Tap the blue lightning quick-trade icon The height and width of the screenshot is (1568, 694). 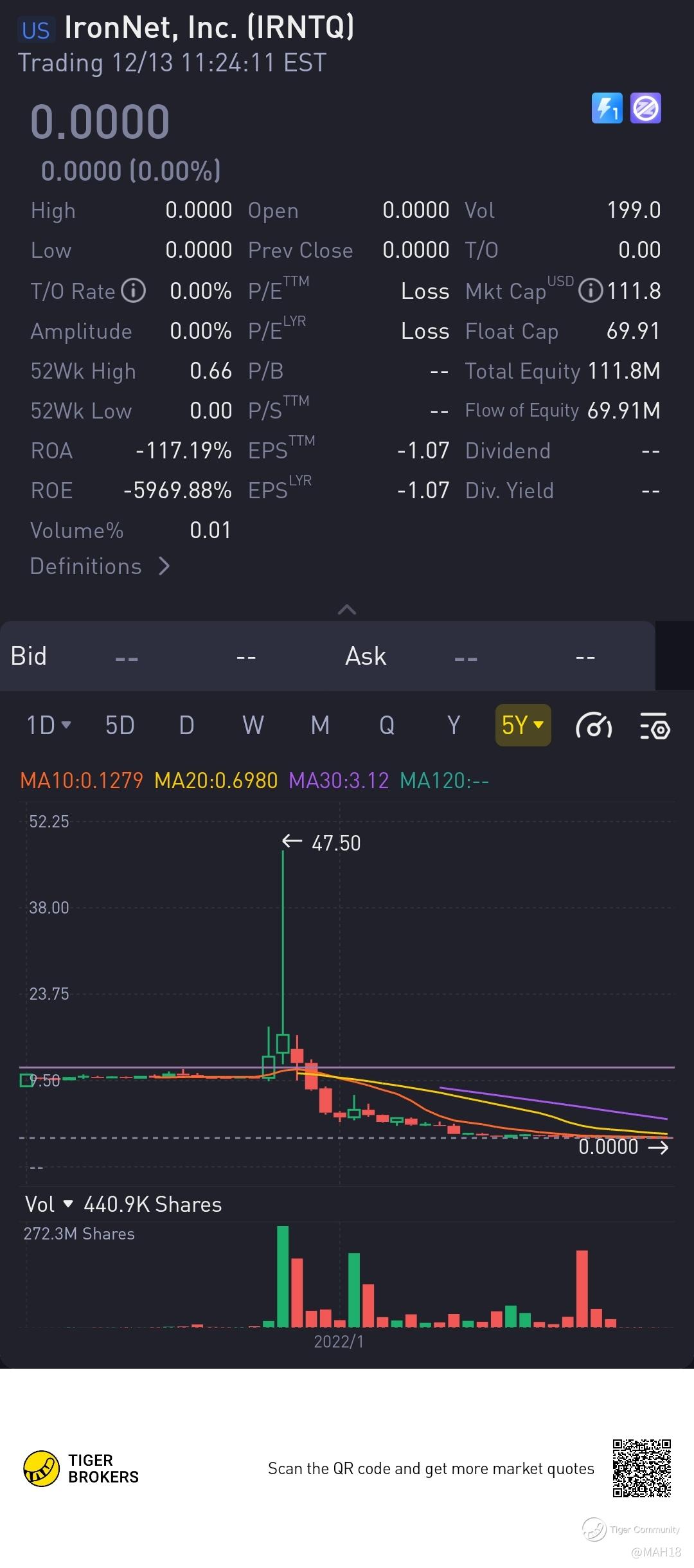(x=607, y=109)
